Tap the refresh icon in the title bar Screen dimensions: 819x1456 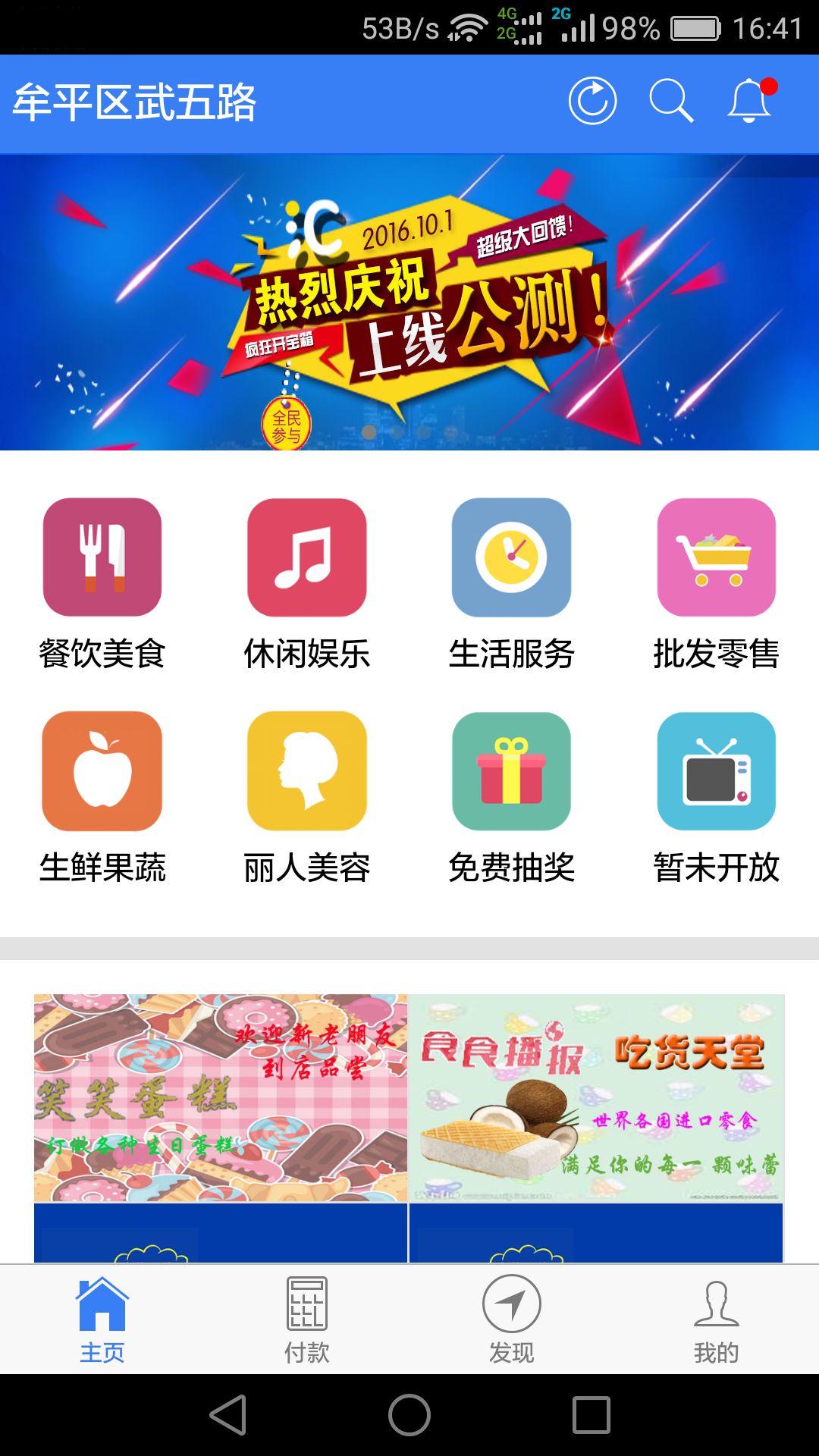click(x=592, y=99)
